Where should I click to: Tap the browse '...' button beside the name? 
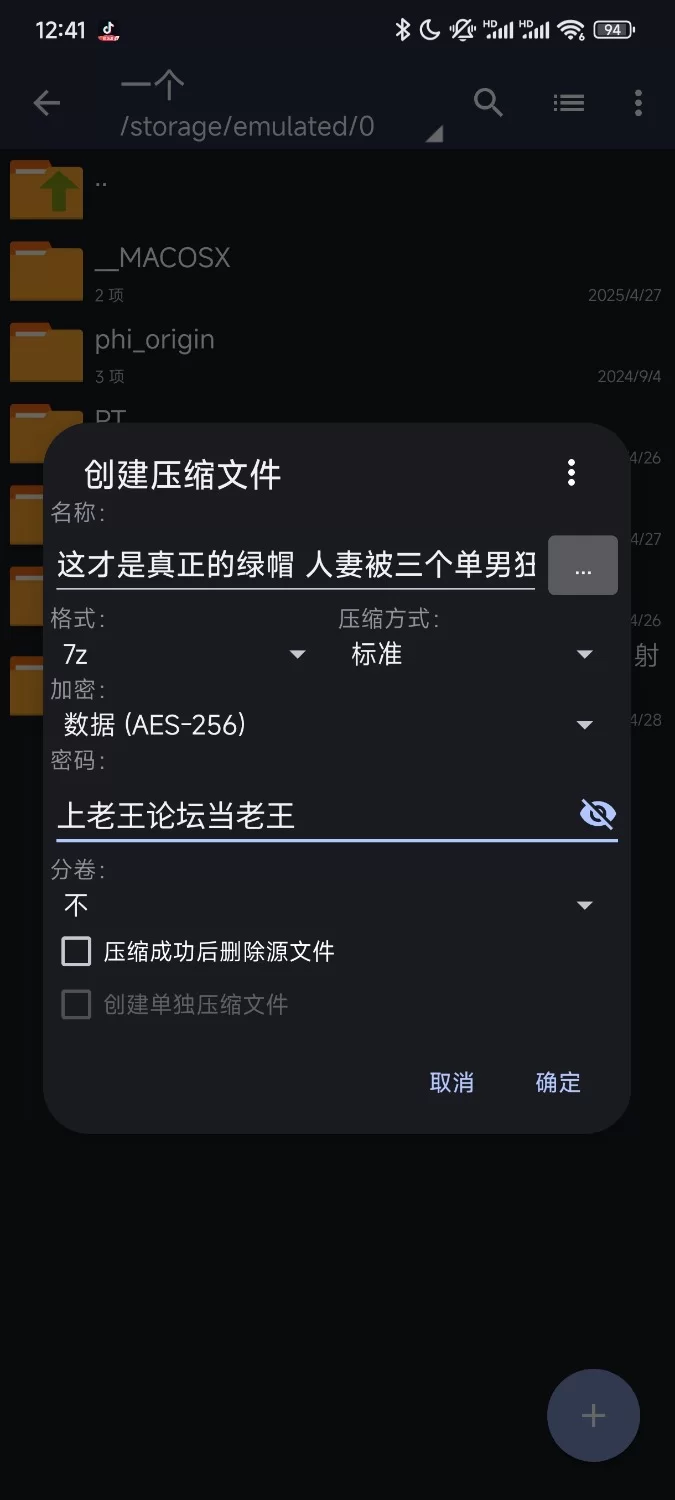(583, 567)
